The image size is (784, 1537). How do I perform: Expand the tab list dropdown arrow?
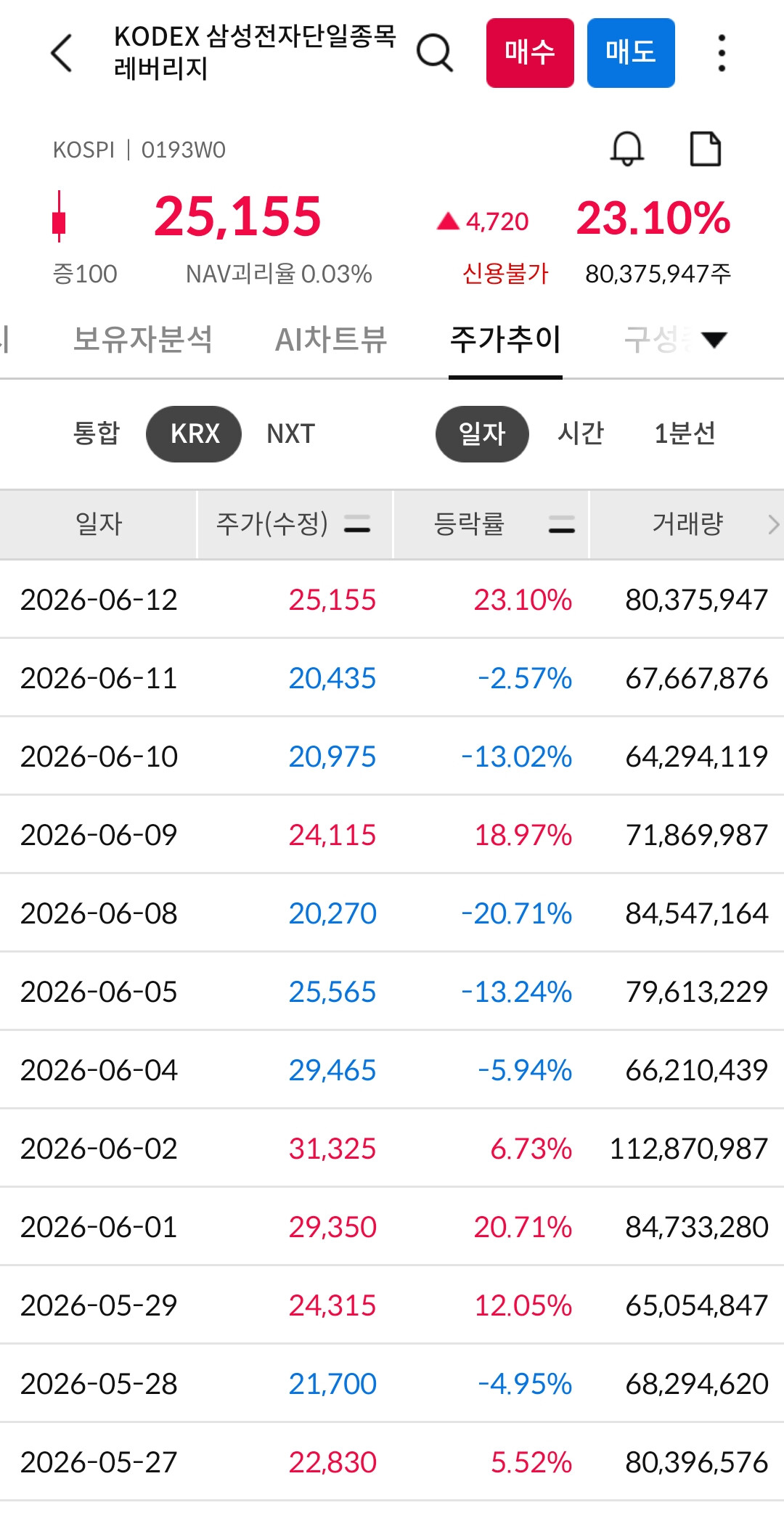point(714,339)
